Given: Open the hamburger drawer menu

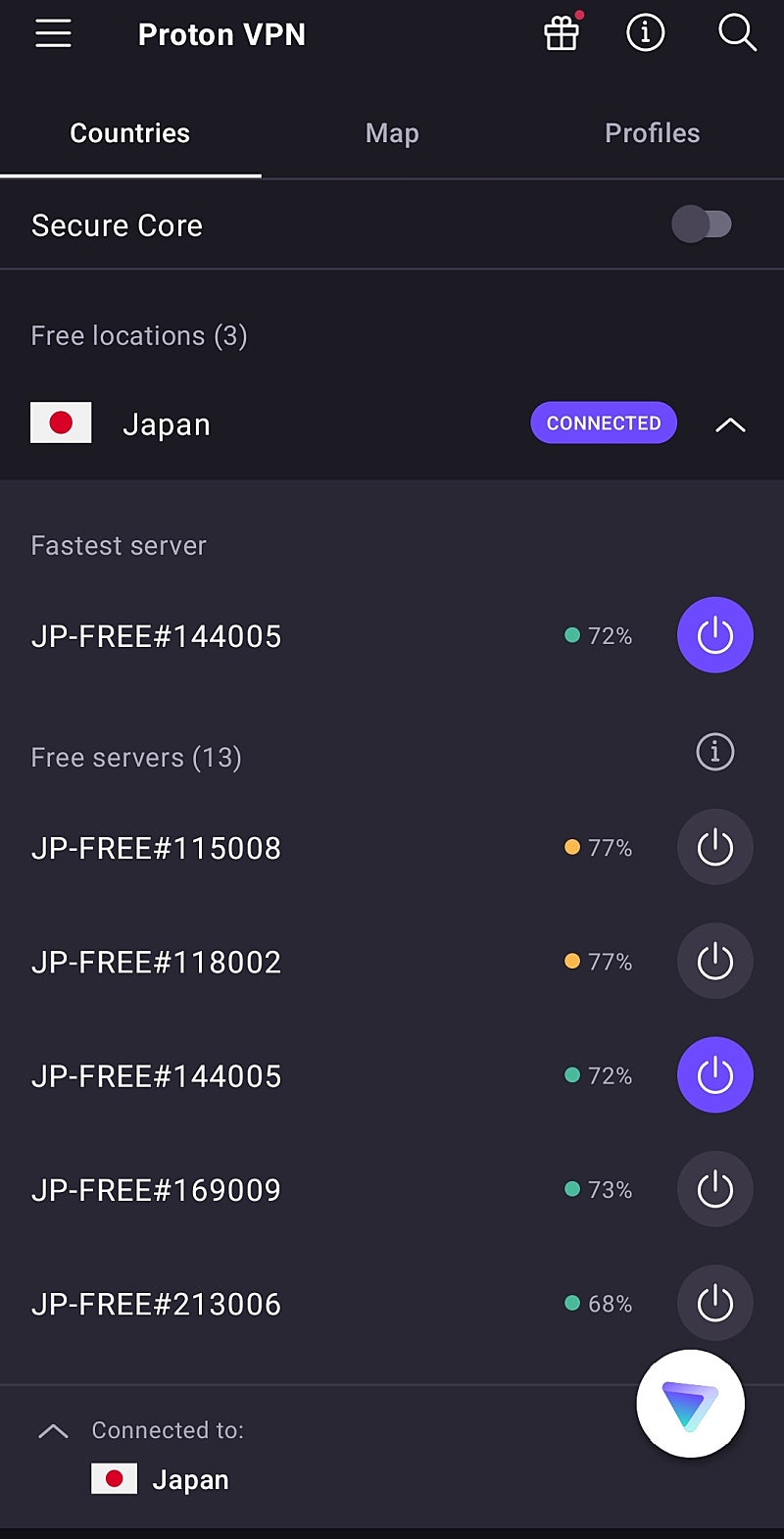Looking at the screenshot, I should click(53, 34).
